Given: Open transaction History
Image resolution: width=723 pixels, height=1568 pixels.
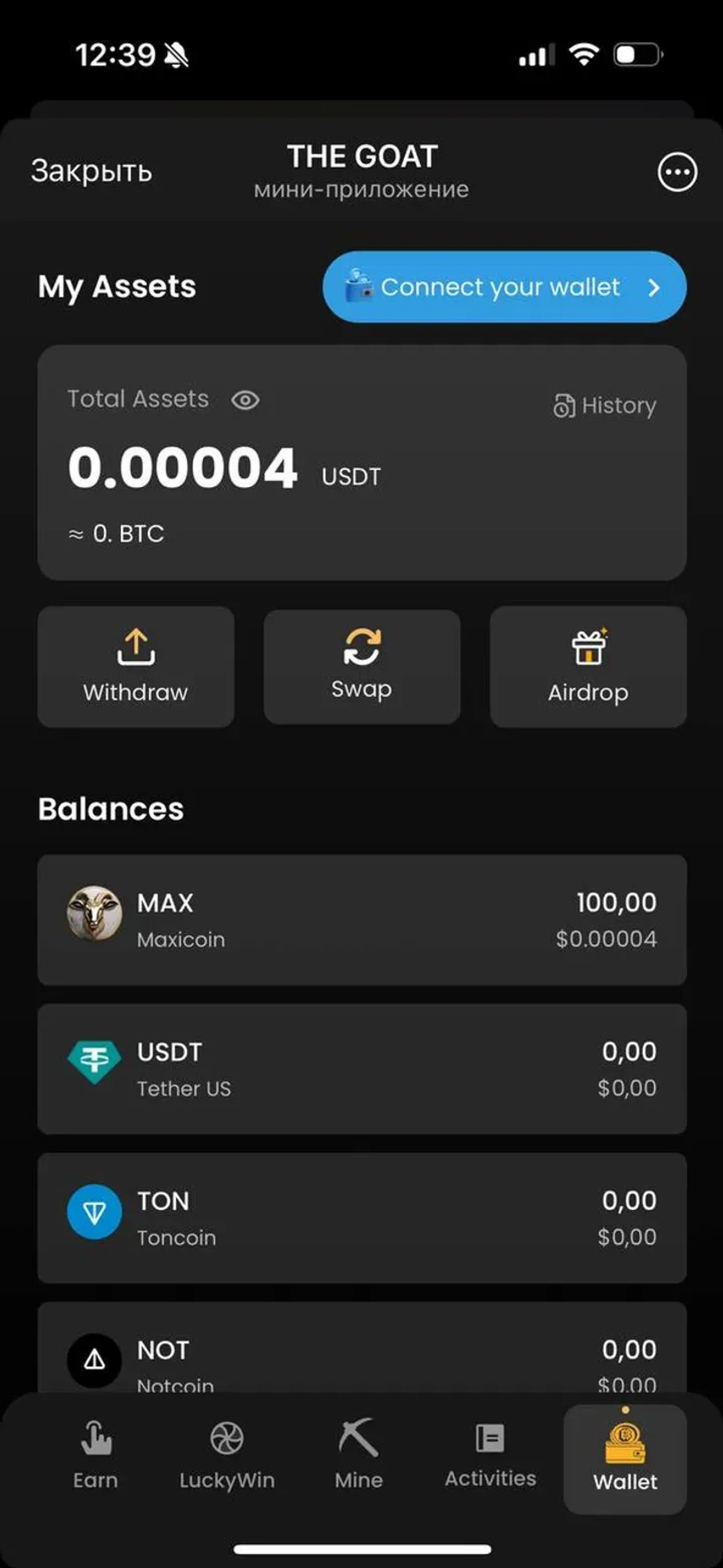Looking at the screenshot, I should (605, 405).
